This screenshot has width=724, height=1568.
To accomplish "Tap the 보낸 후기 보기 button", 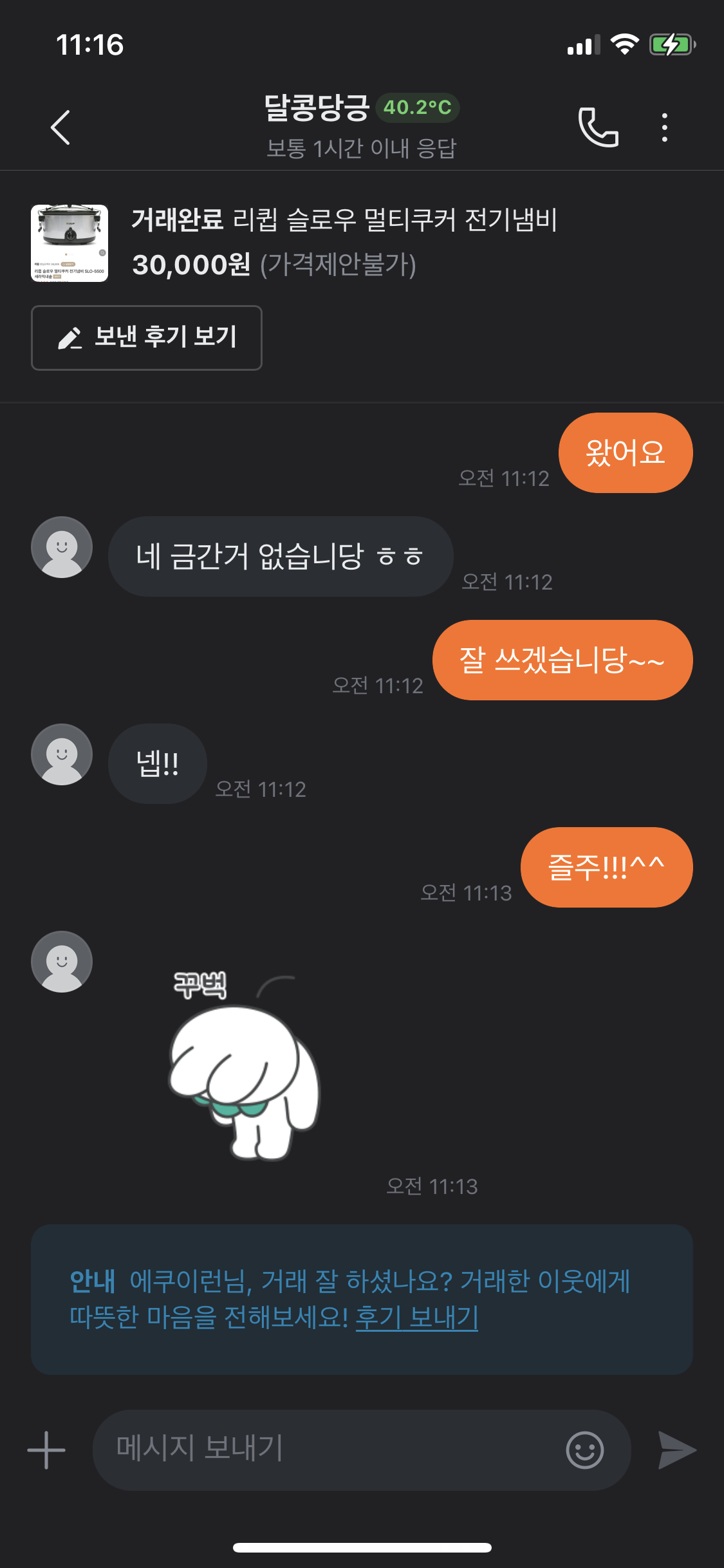I will click(x=147, y=338).
